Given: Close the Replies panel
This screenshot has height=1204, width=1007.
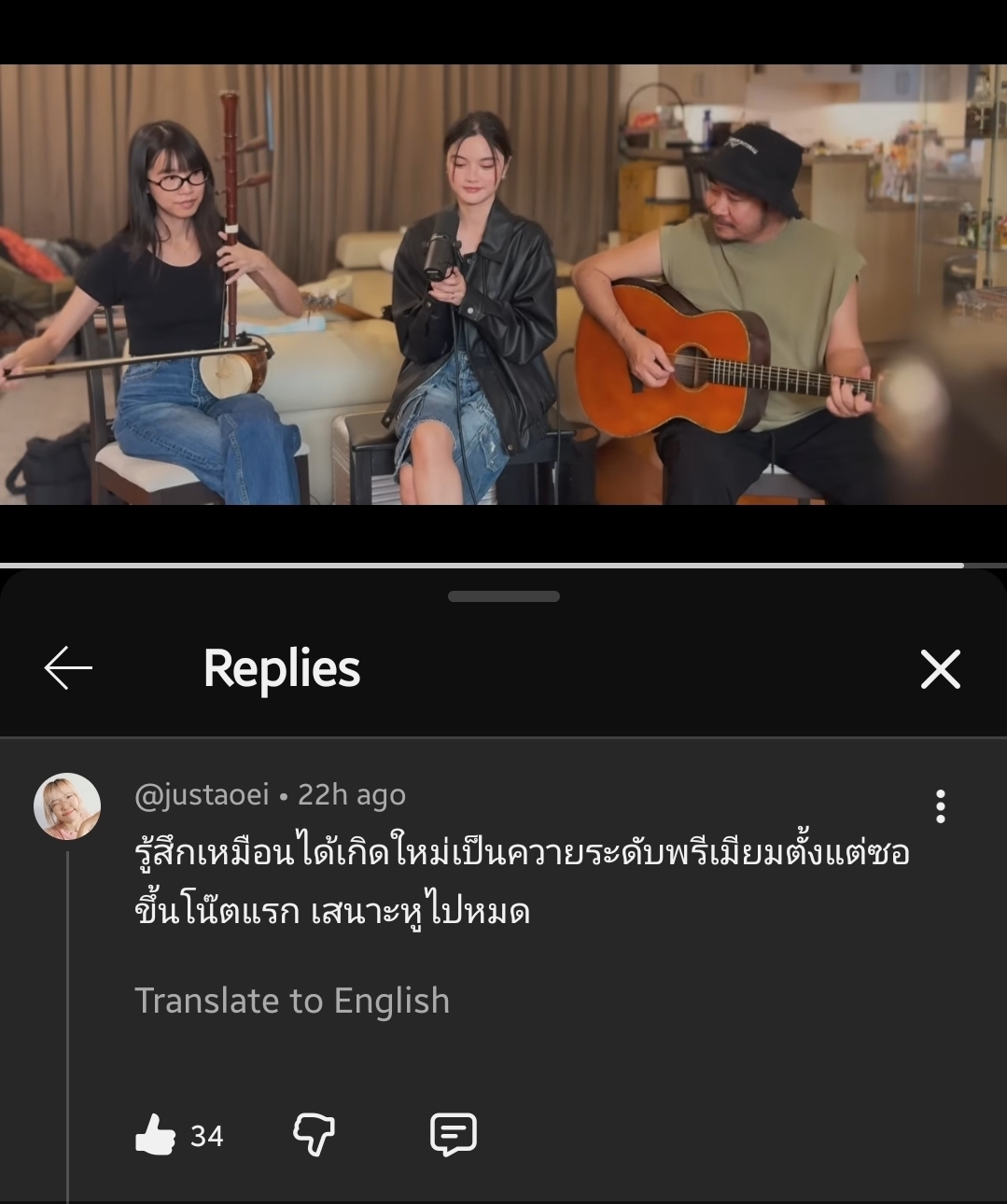Looking at the screenshot, I should [940, 669].
